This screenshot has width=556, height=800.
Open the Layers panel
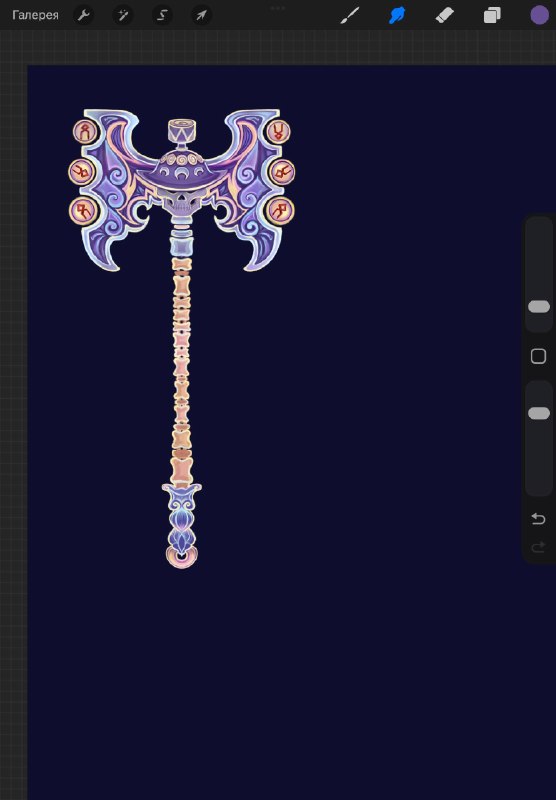[492, 15]
